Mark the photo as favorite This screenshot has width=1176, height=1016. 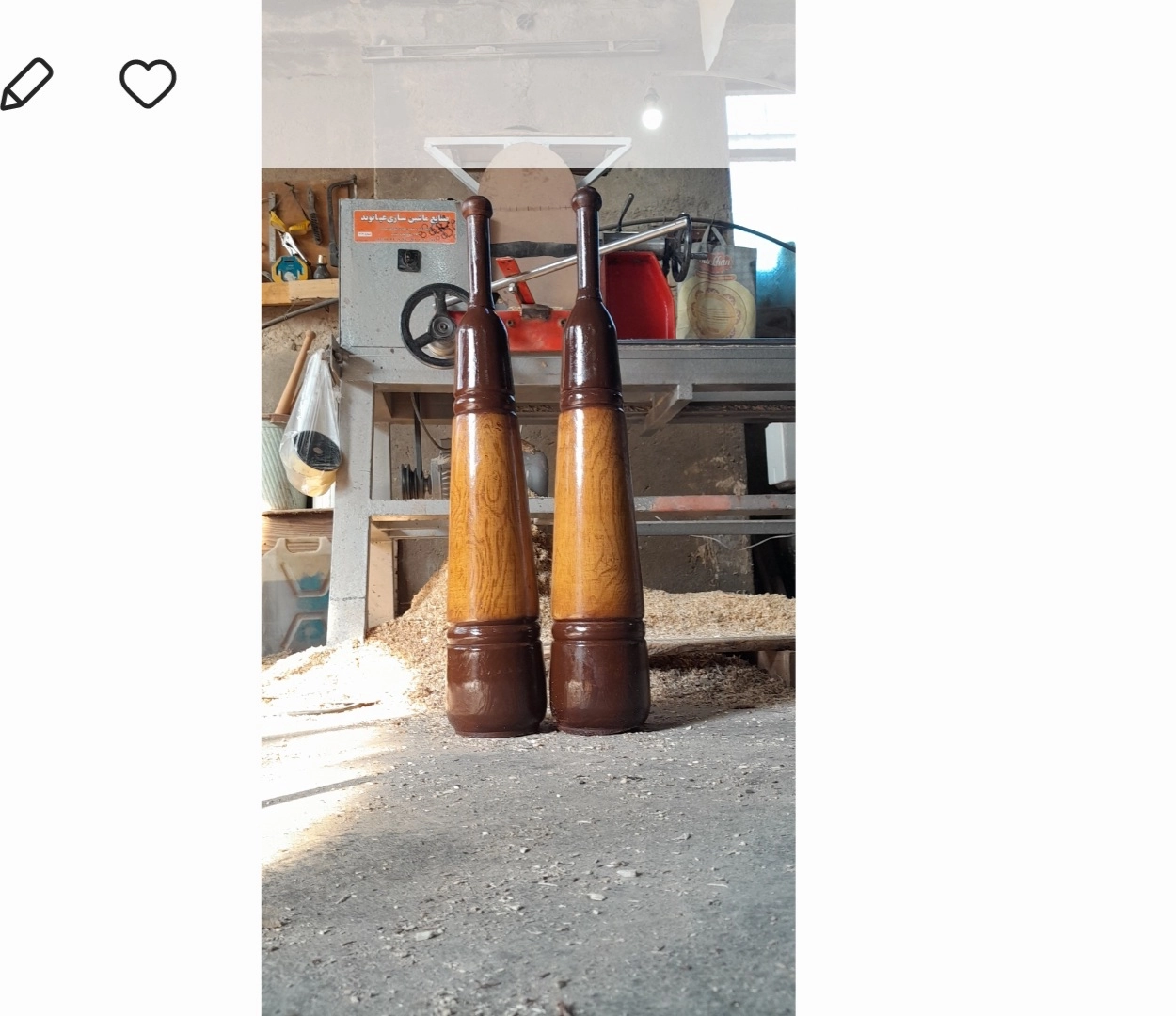[148, 84]
